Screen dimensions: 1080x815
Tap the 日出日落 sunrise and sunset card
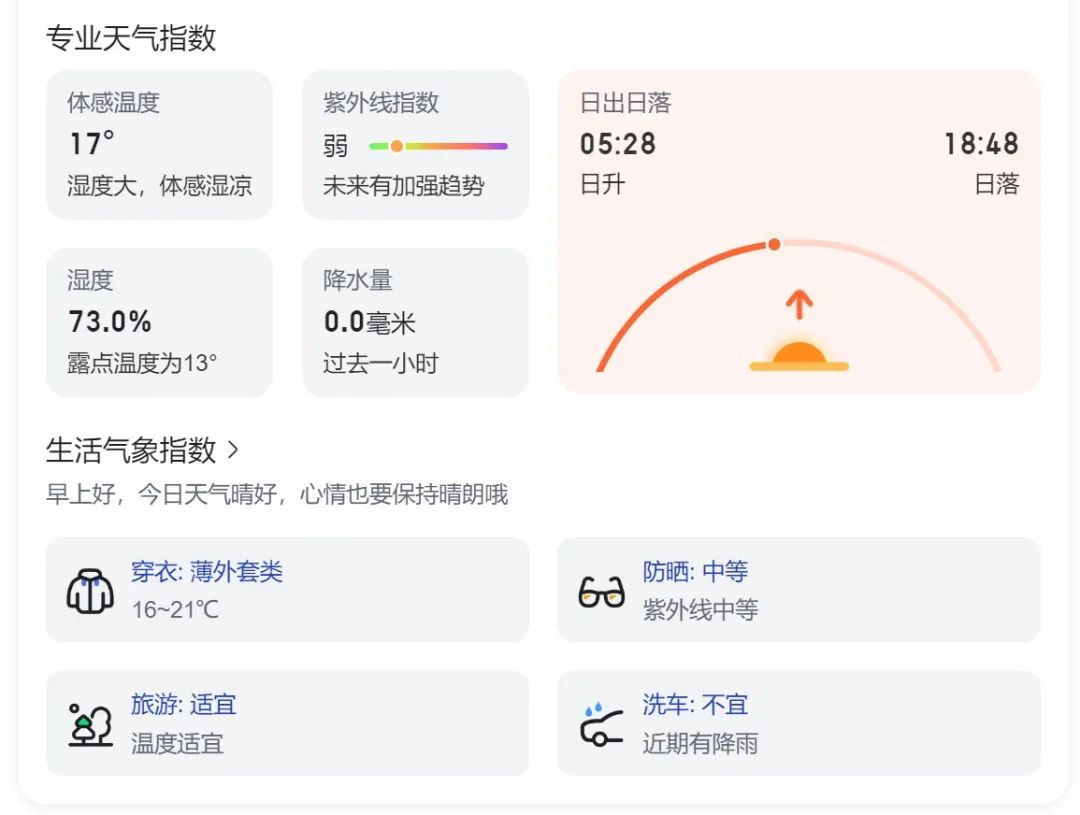(x=798, y=231)
